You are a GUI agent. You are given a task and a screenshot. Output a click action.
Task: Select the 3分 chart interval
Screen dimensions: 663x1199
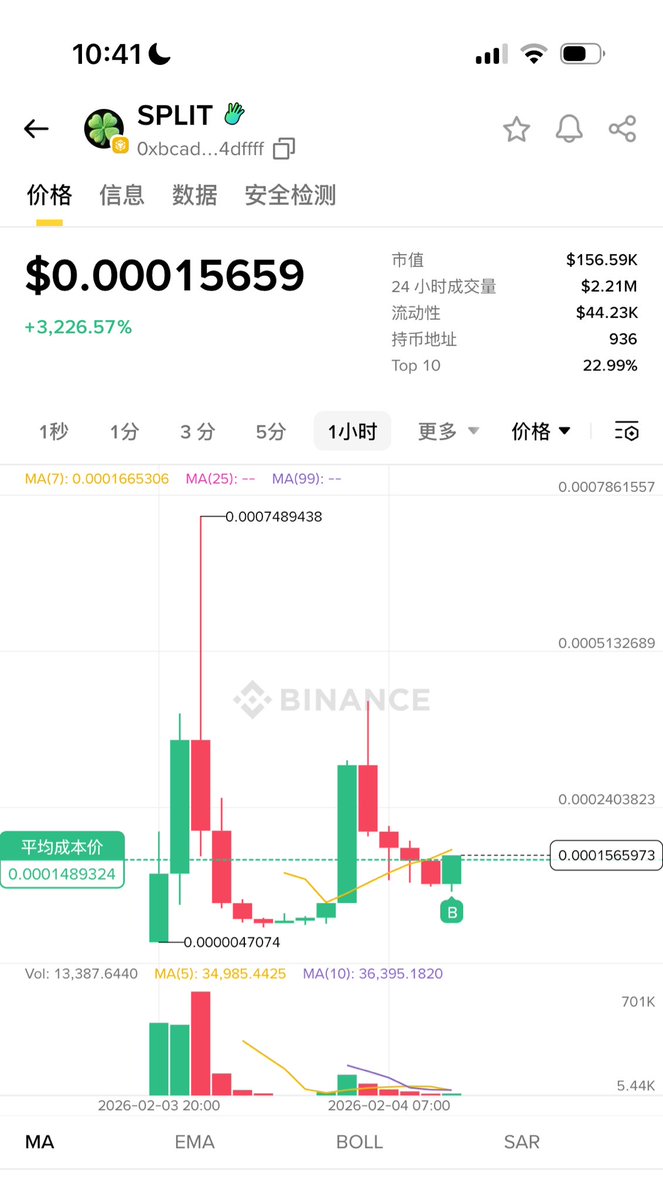(x=198, y=432)
